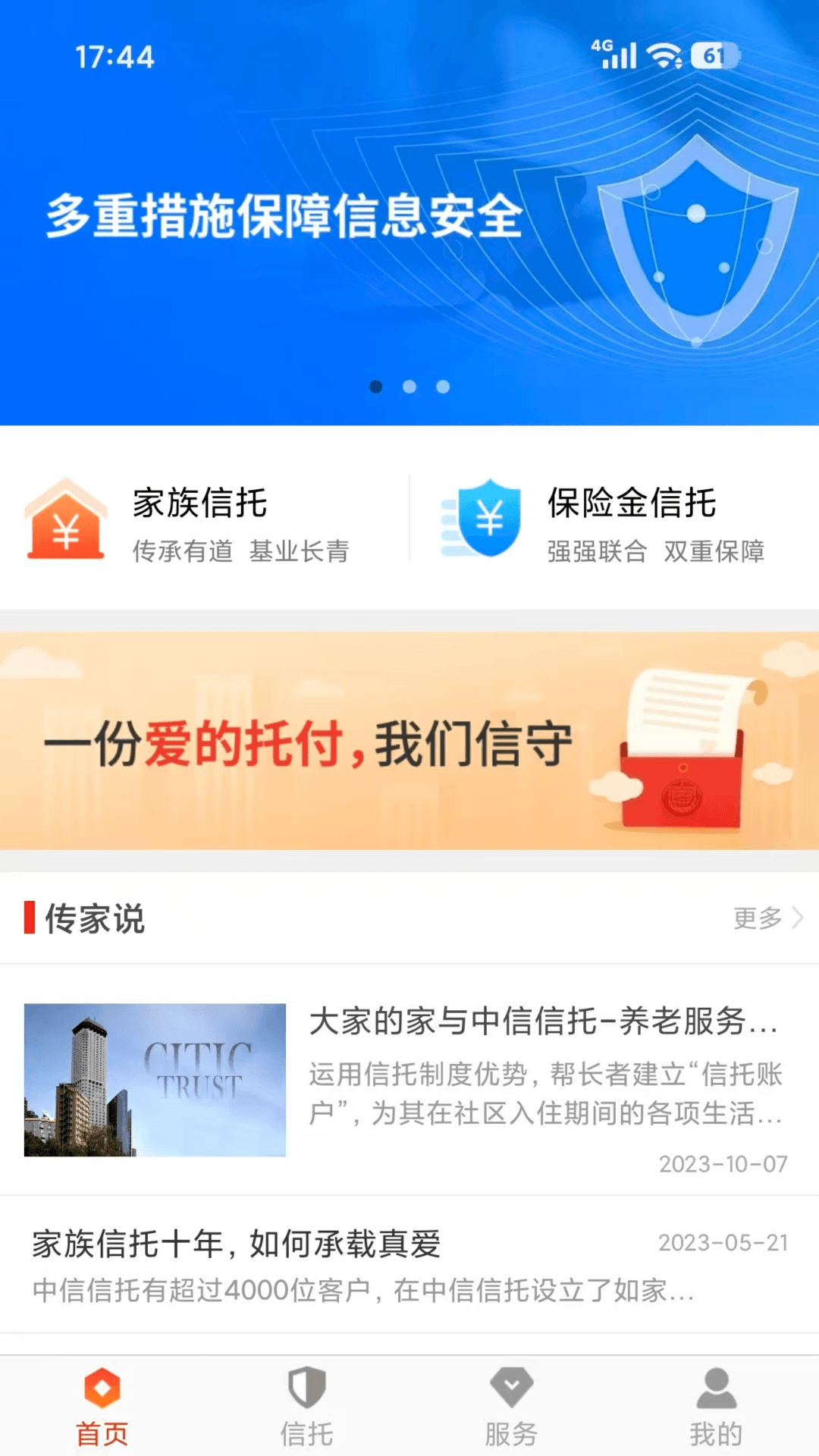
Task: View 更多 articles in 传家说
Action: 767,918
